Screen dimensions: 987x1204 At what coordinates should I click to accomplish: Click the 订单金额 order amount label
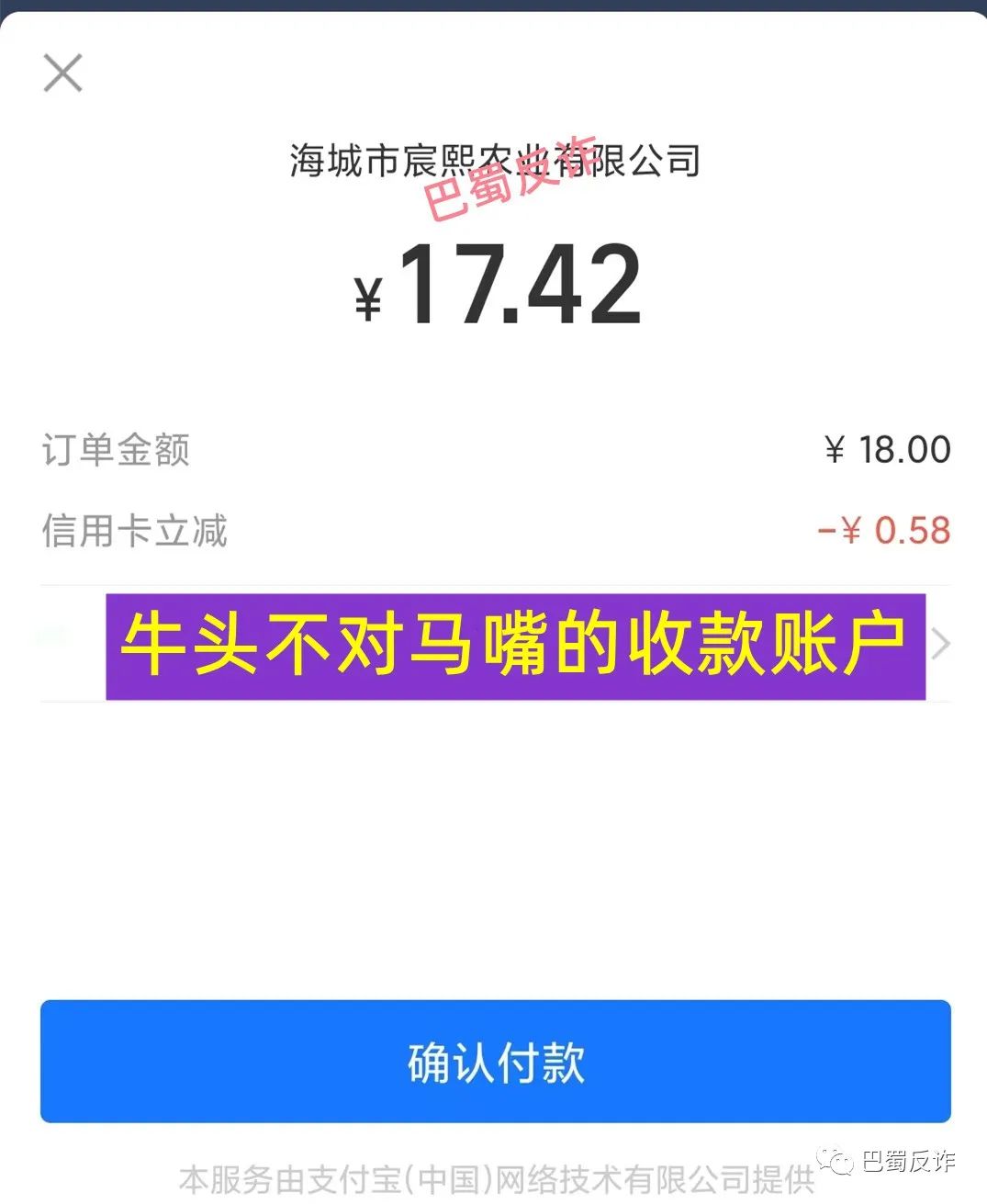[119, 449]
